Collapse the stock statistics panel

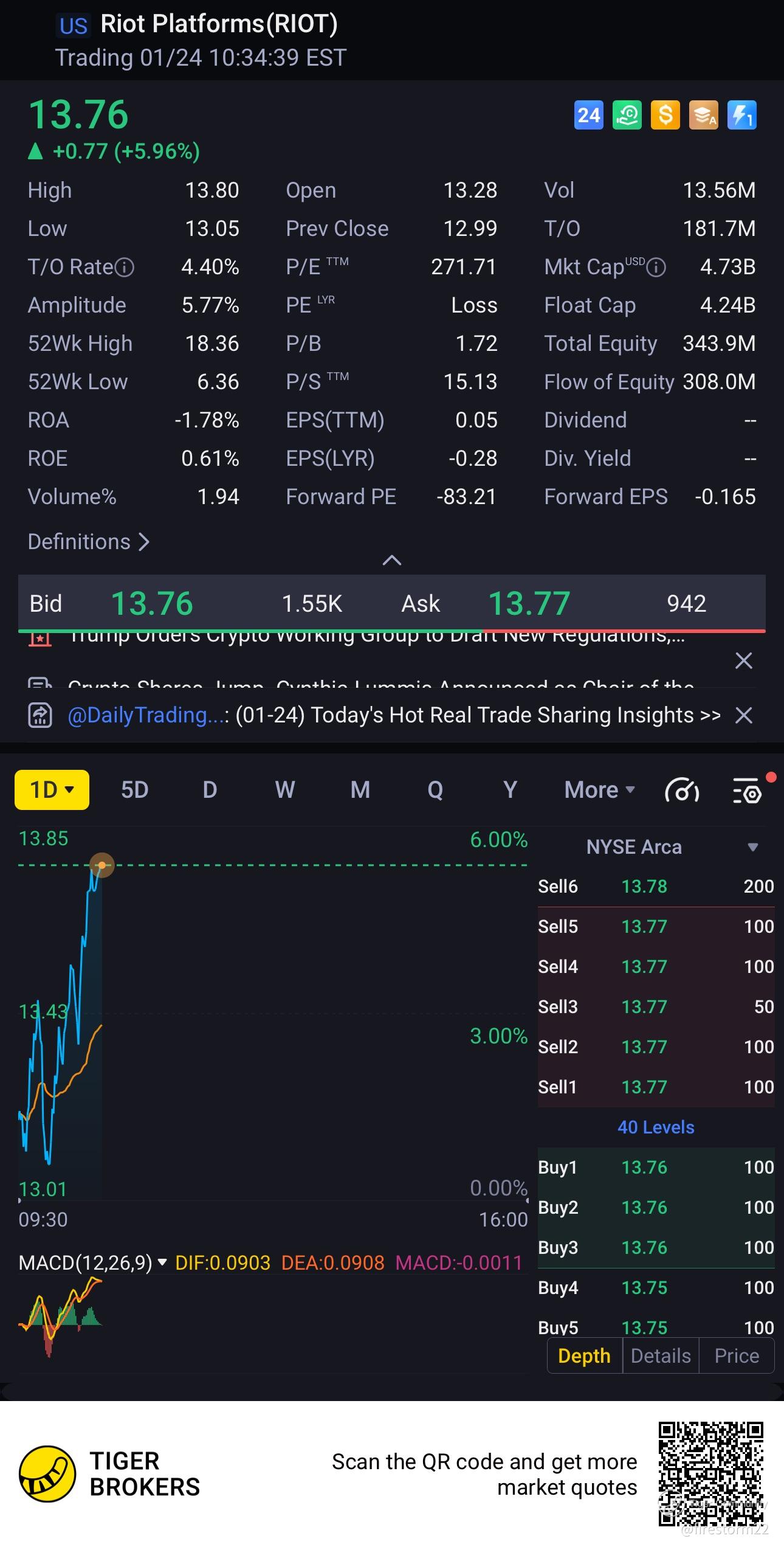392,560
